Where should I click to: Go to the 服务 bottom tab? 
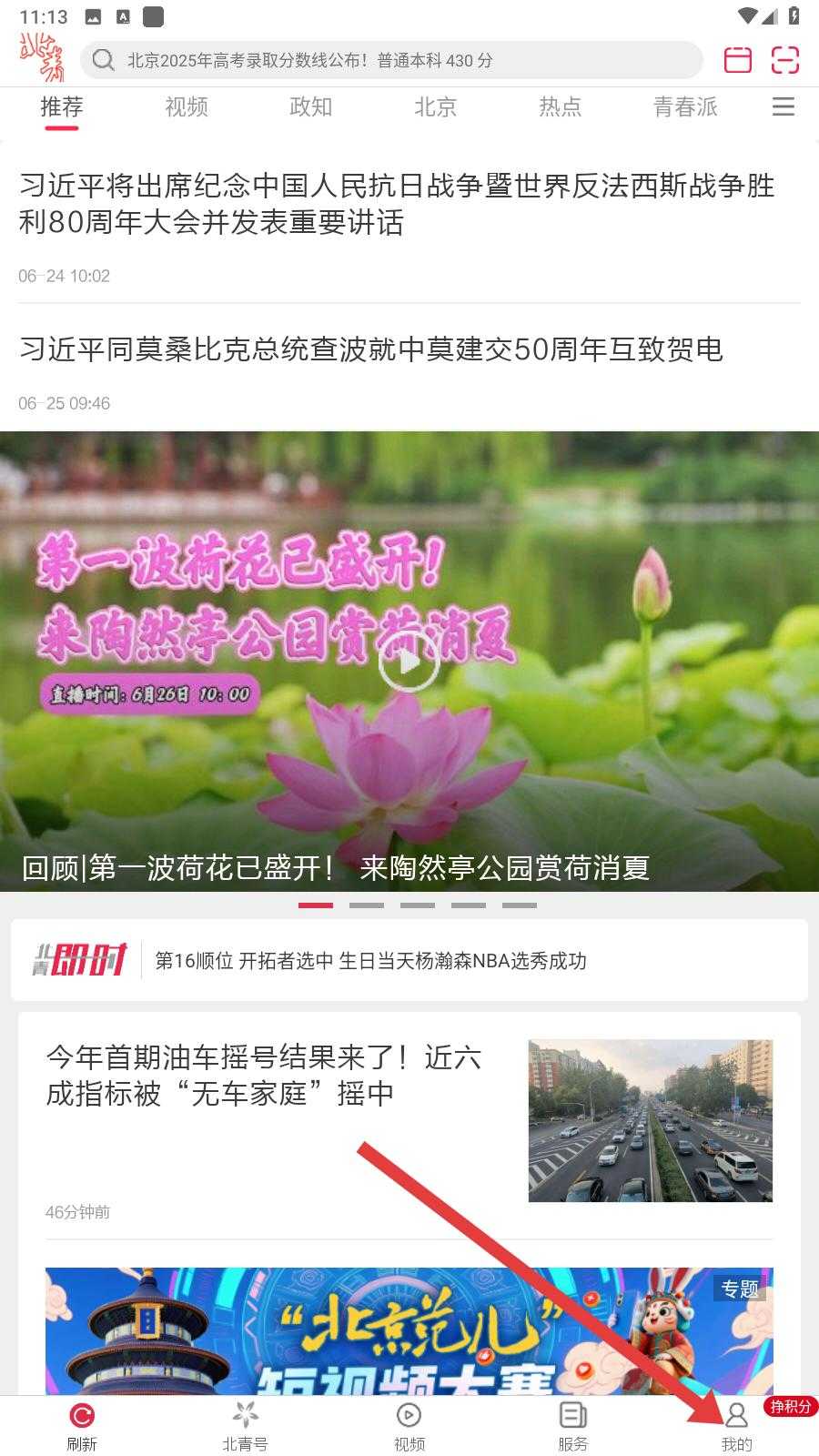pyautogui.click(x=572, y=1426)
